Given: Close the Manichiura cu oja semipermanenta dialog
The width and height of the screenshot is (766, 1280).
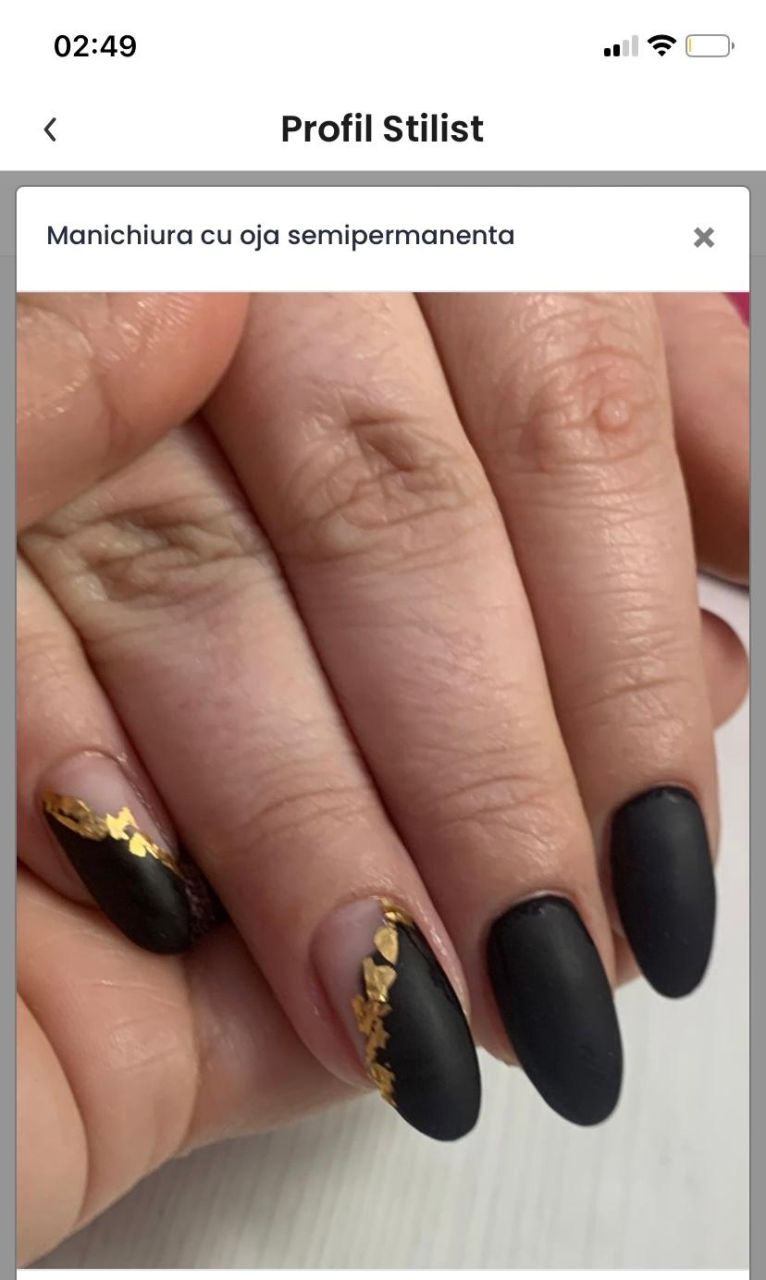Looking at the screenshot, I should pos(704,237).
